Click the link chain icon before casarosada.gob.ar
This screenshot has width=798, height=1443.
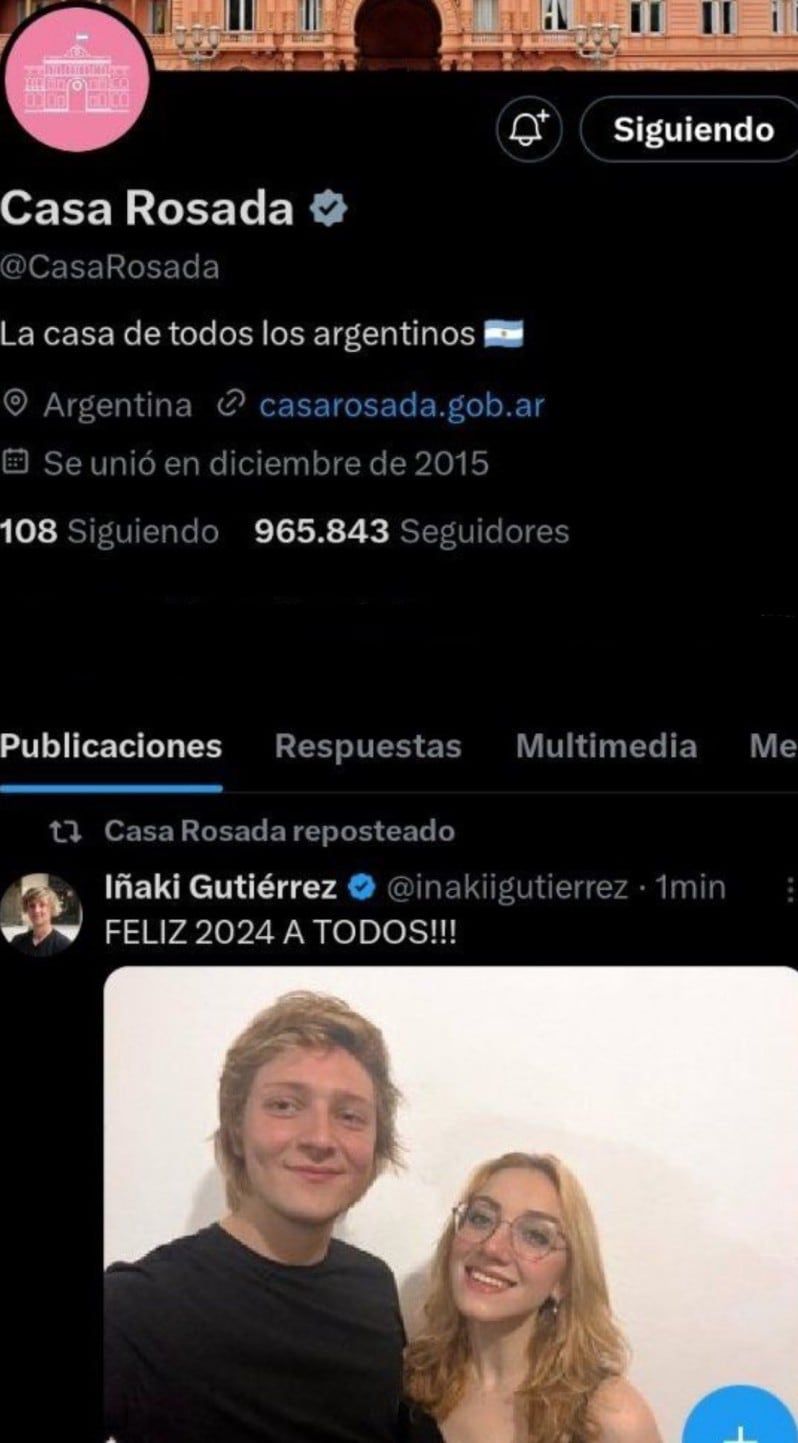tap(232, 404)
